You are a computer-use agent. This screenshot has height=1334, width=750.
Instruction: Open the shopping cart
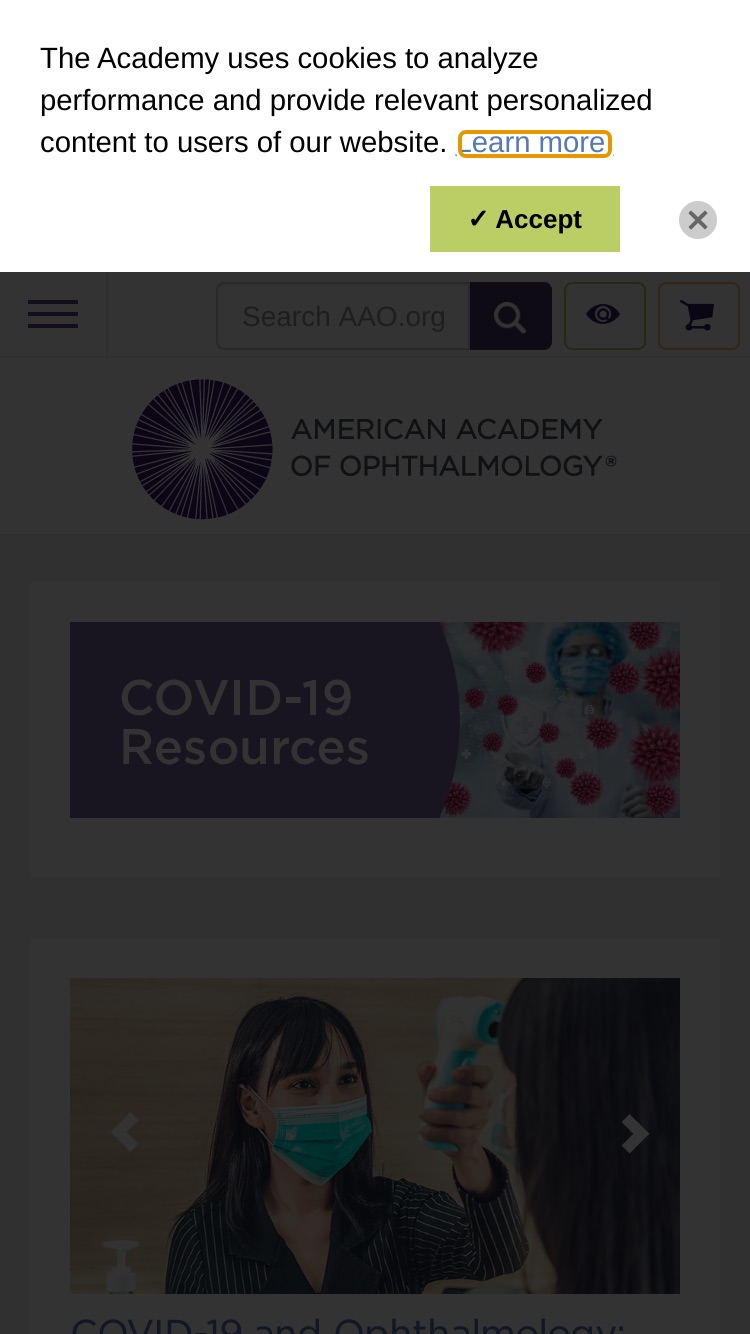pyautogui.click(x=698, y=316)
